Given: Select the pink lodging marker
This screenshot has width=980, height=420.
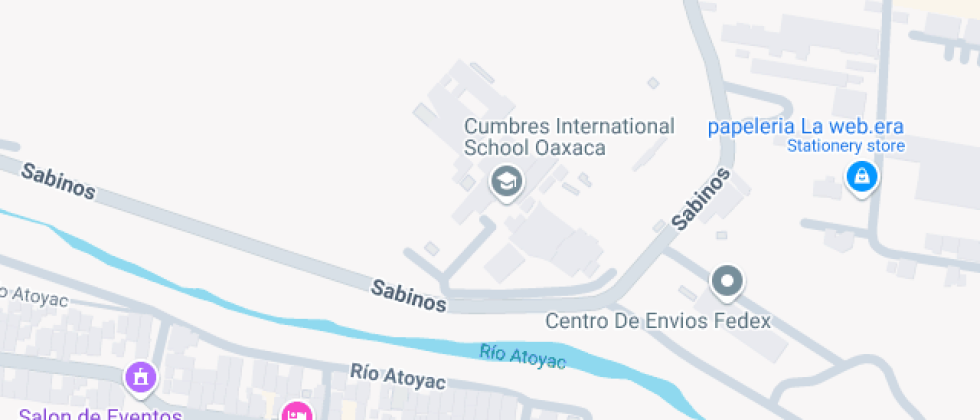Looking at the screenshot, I should click(x=296, y=412).
